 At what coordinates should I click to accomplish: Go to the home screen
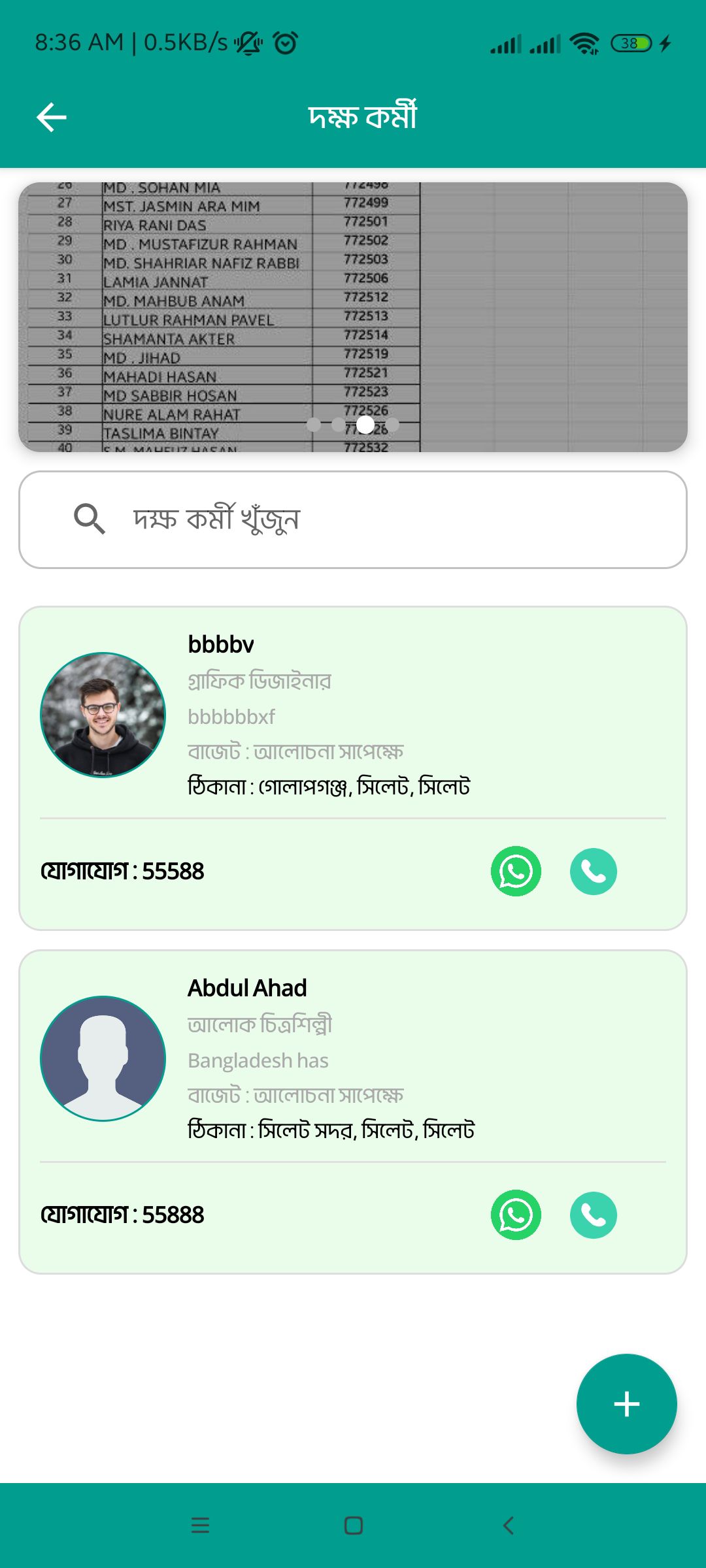click(x=354, y=1526)
